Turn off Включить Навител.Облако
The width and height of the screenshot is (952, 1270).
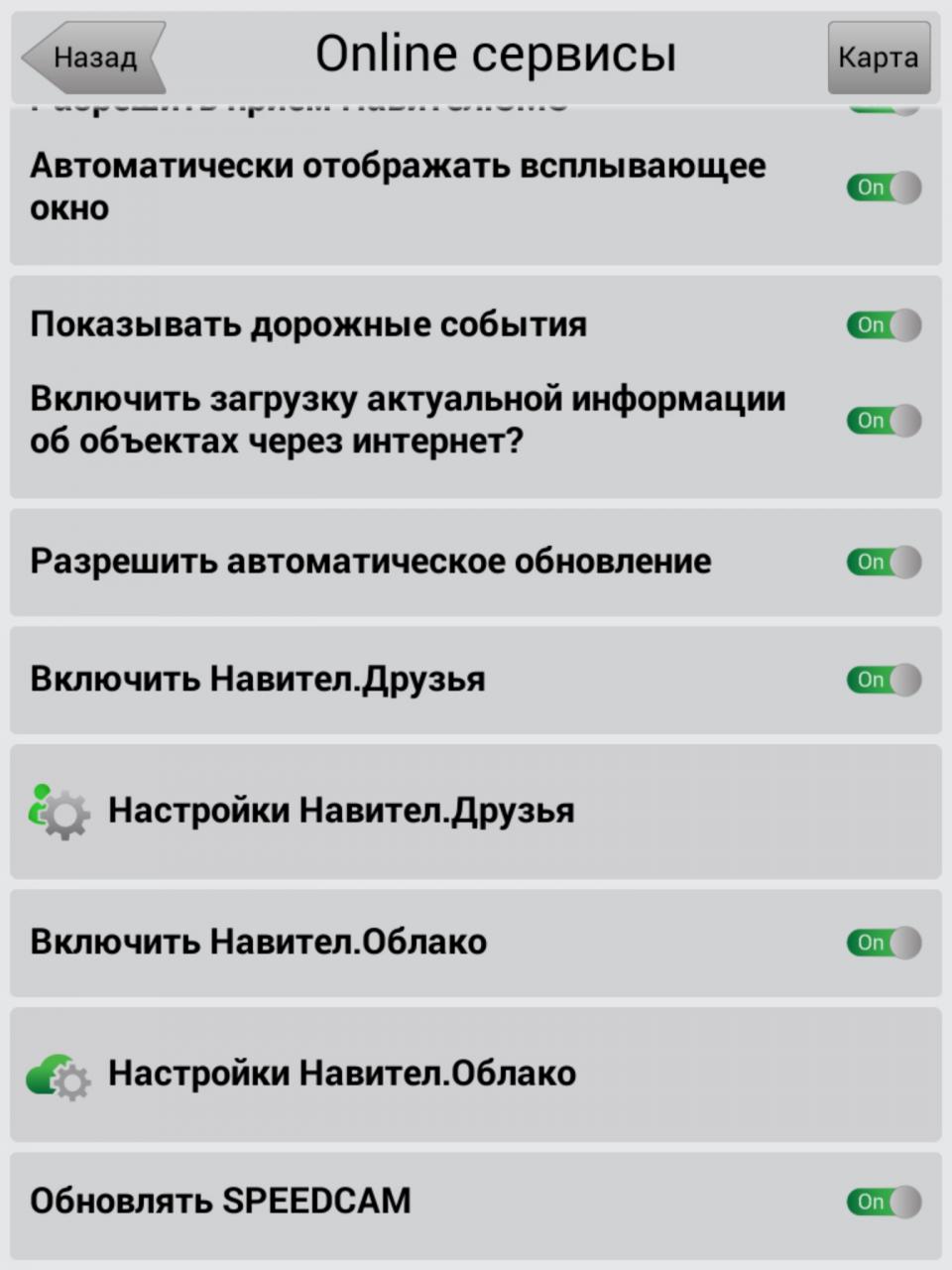point(883,943)
